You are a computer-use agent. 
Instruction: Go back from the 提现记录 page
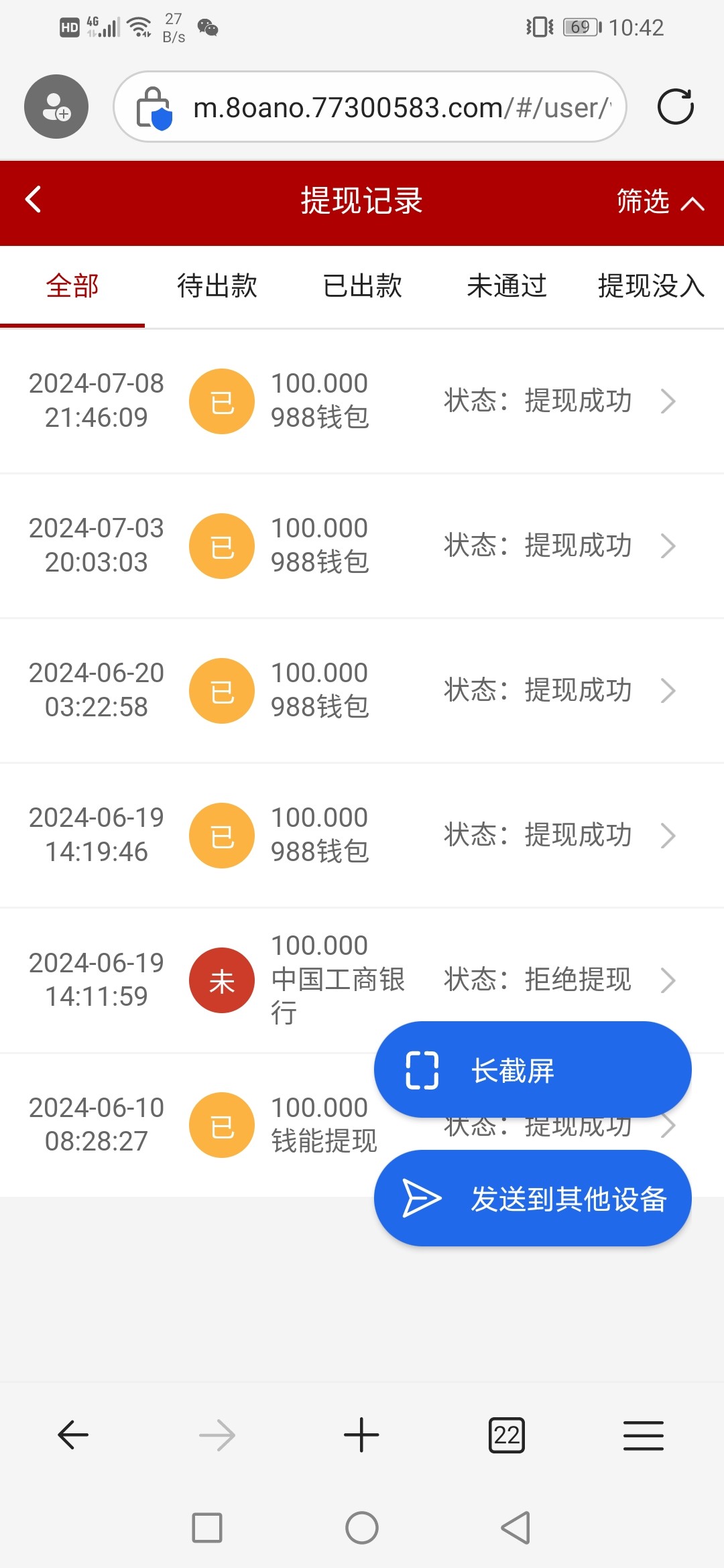(34, 200)
